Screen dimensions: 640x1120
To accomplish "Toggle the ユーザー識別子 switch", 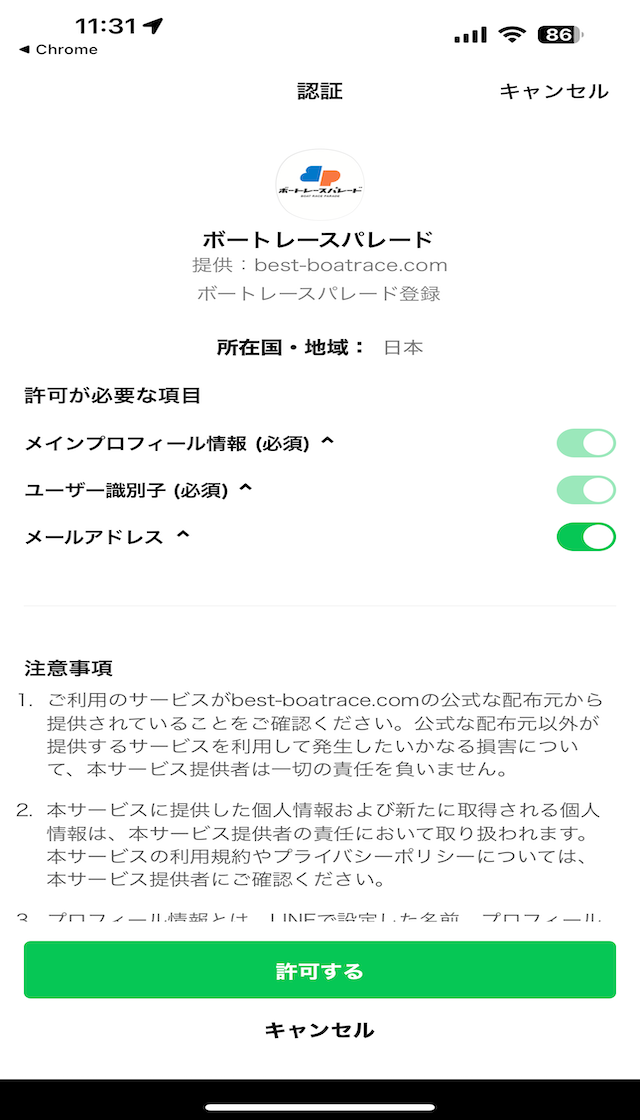I will coord(586,490).
